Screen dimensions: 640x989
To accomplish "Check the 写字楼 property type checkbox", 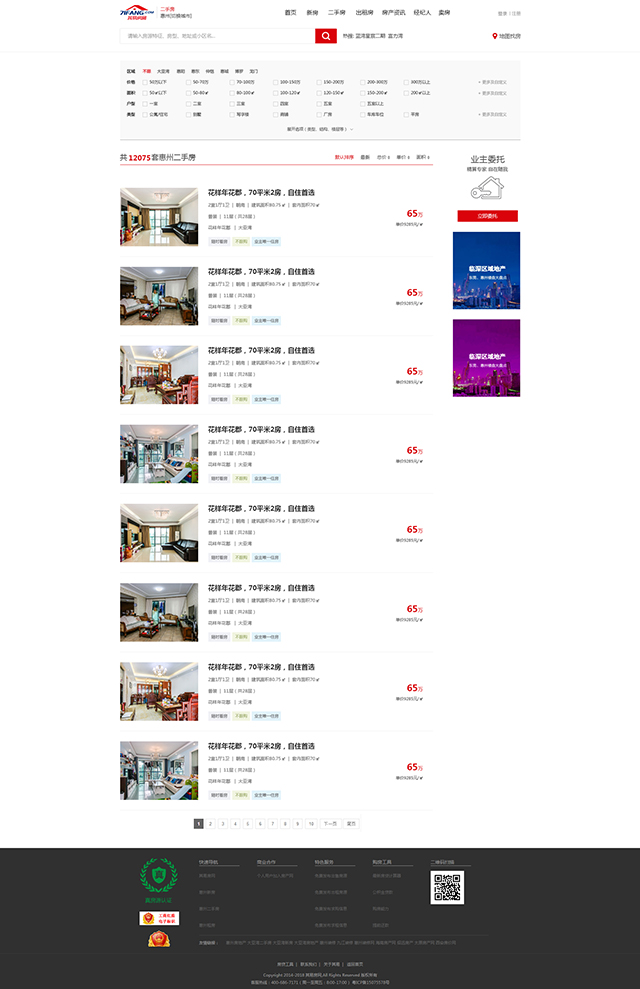I will (x=232, y=114).
